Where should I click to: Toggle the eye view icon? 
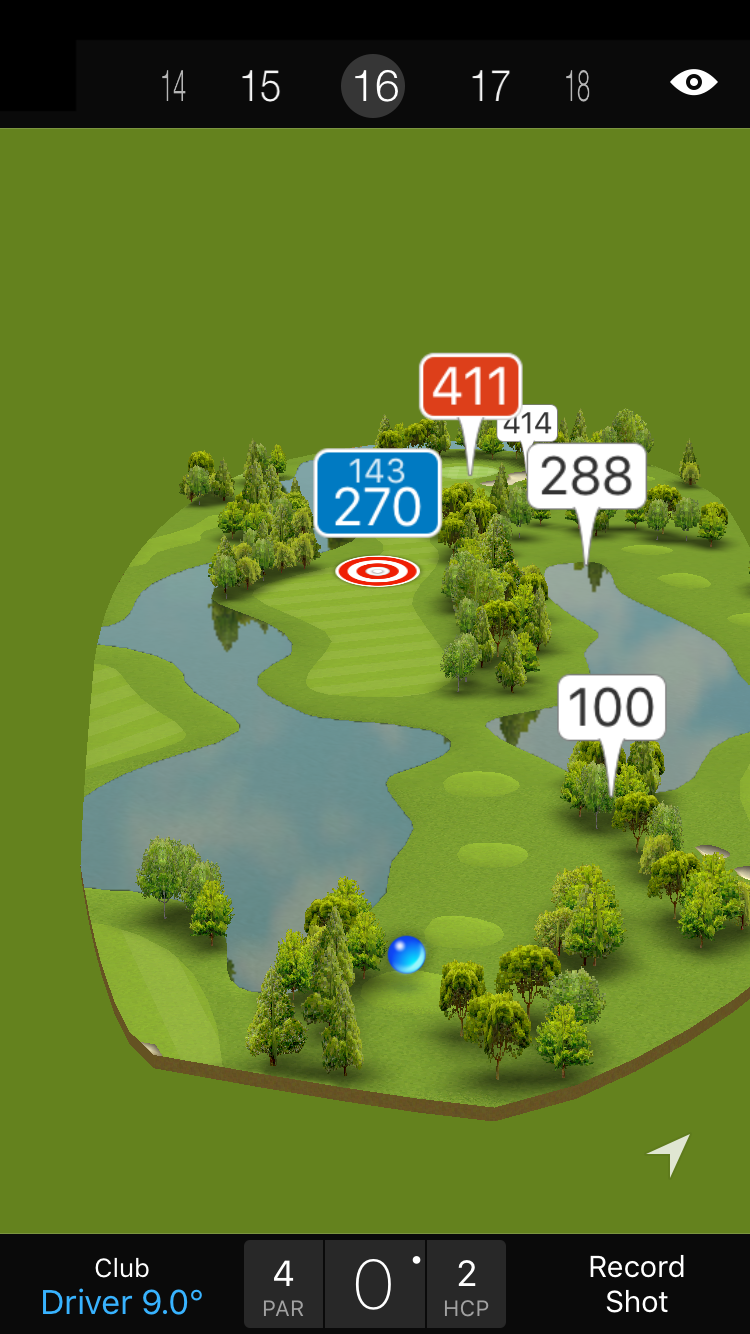[x=693, y=82]
